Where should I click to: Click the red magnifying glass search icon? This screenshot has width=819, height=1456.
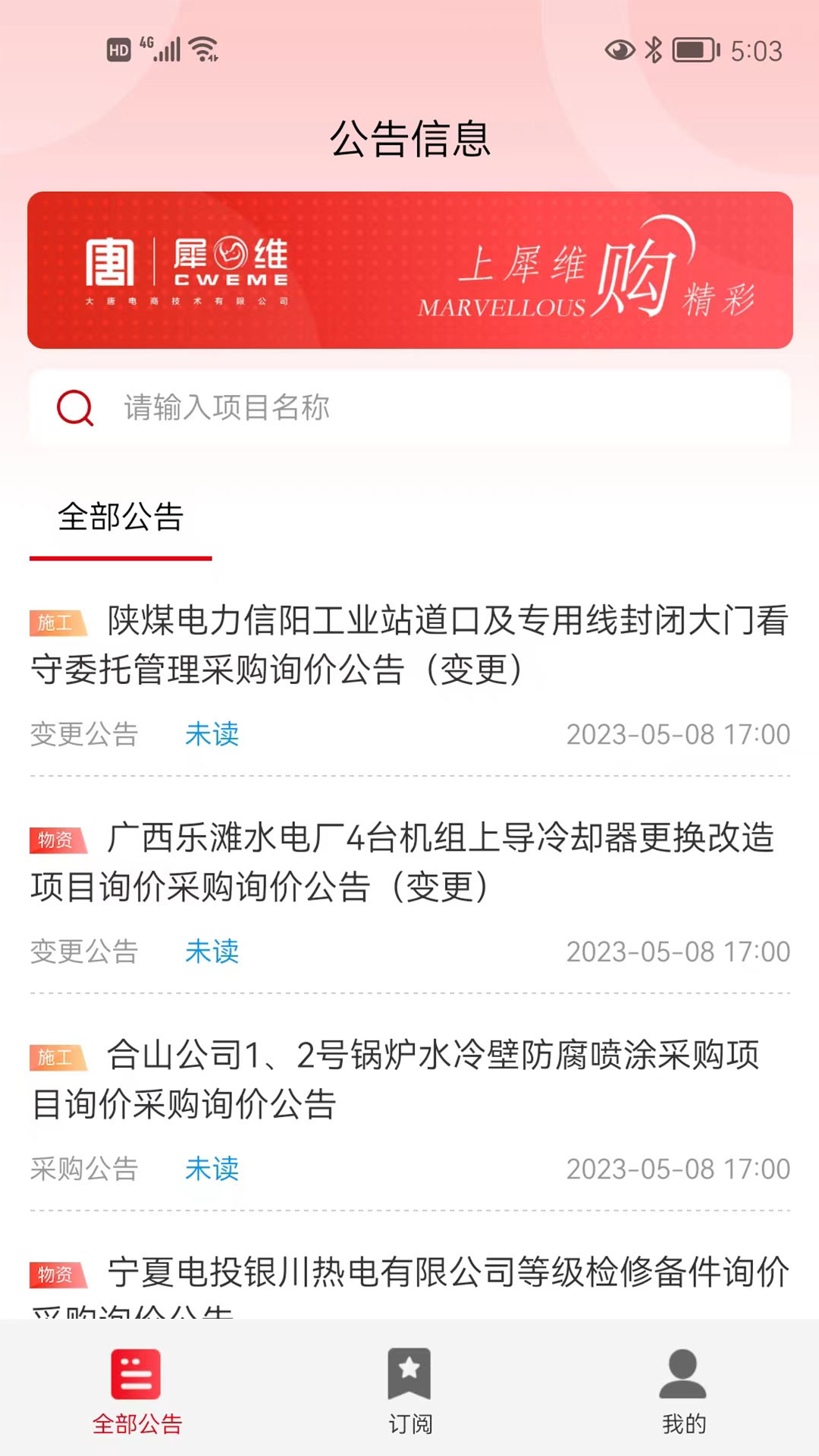74,408
